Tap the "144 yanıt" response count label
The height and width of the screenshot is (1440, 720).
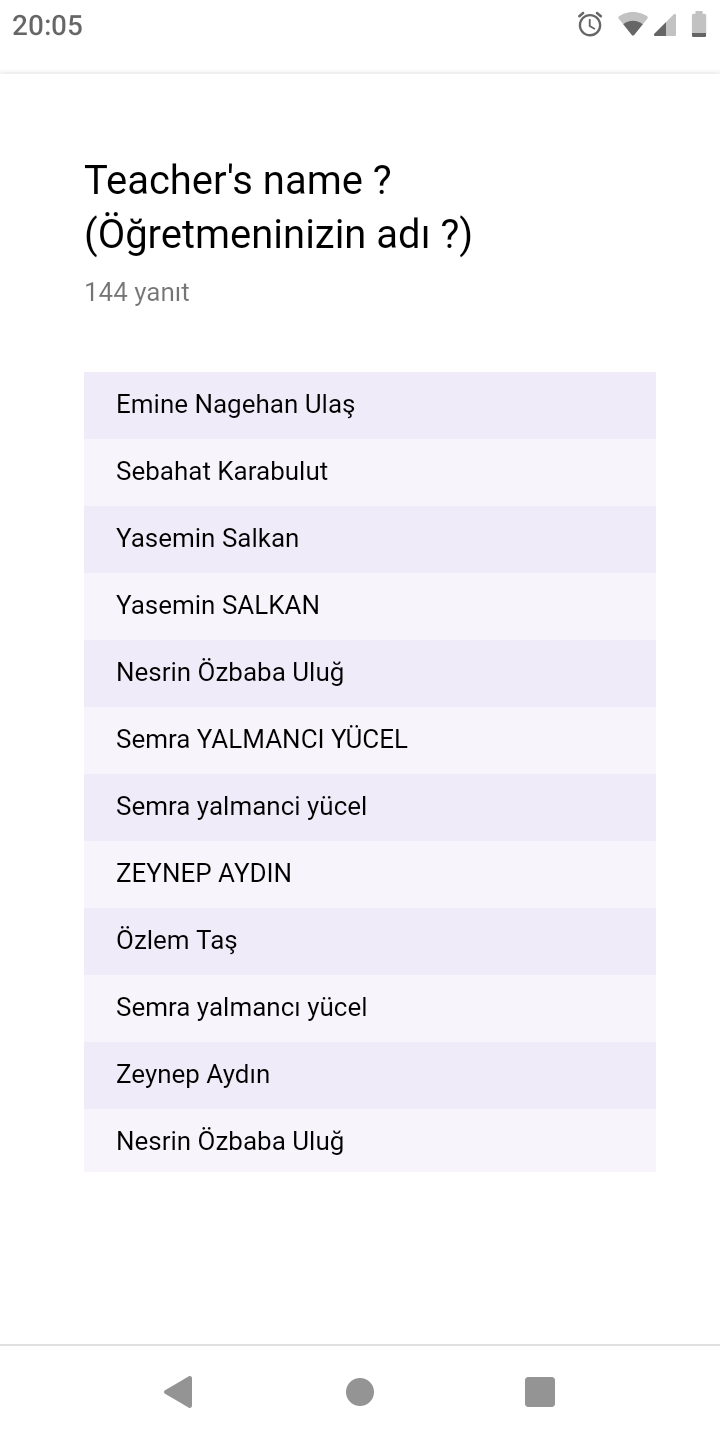pyautogui.click(x=135, y=292)
